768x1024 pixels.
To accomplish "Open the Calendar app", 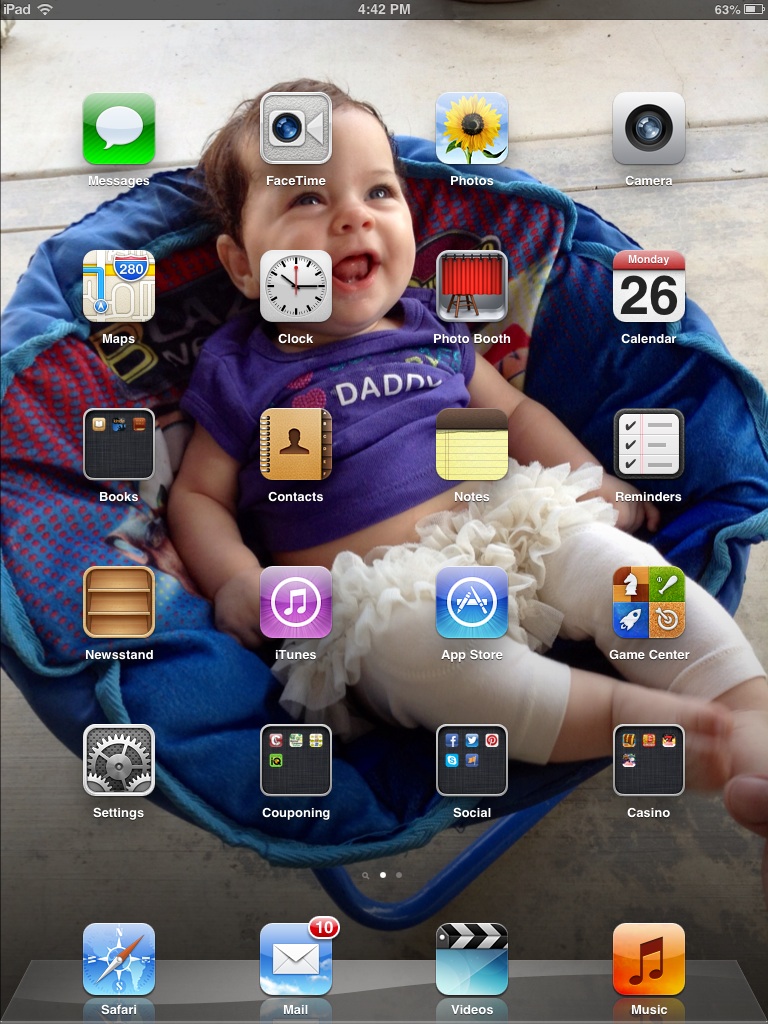I will click(649, 287).
